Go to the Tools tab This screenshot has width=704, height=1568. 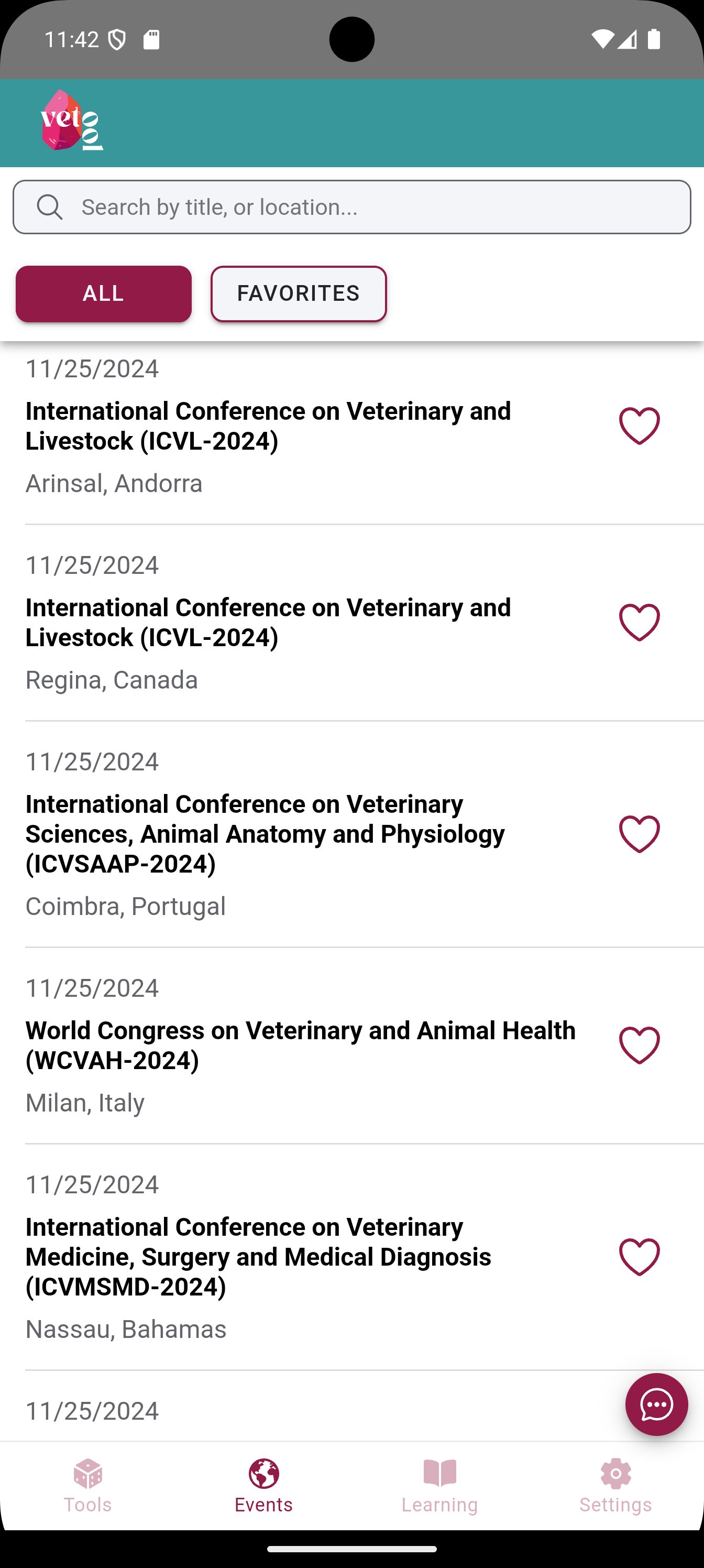point(87,1485)
